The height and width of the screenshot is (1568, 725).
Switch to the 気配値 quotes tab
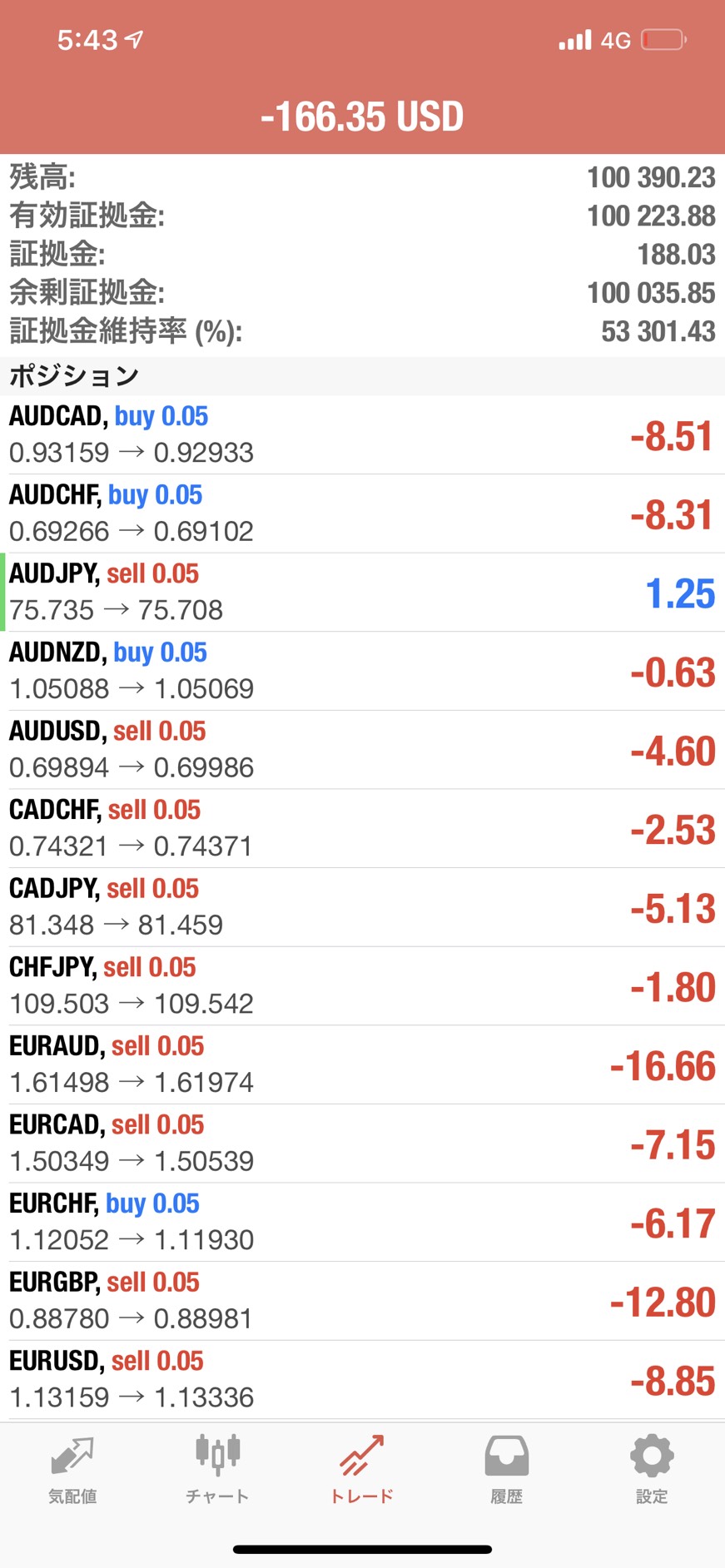pos(72,1470)
